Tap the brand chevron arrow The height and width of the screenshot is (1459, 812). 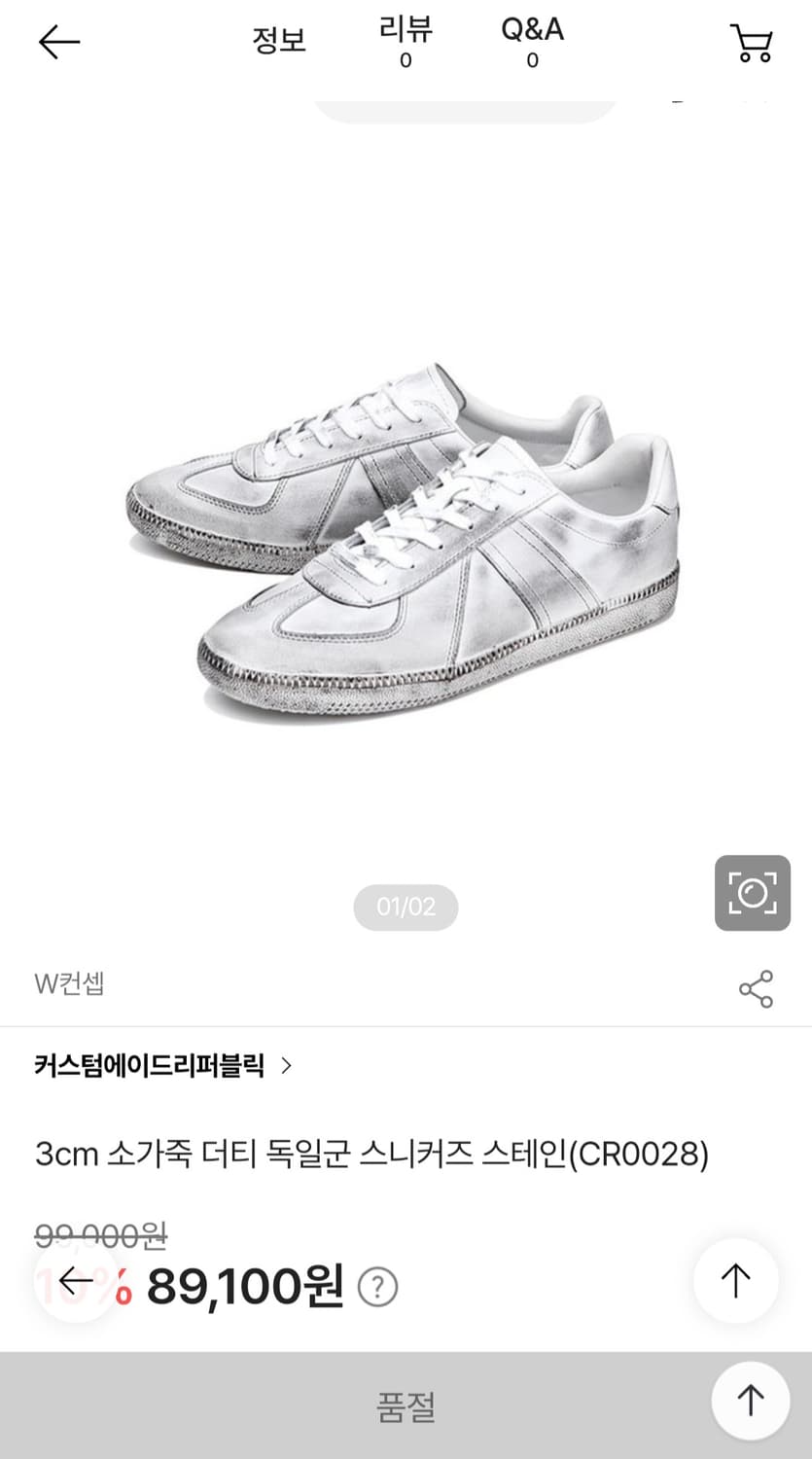[x=287, y=1066]
